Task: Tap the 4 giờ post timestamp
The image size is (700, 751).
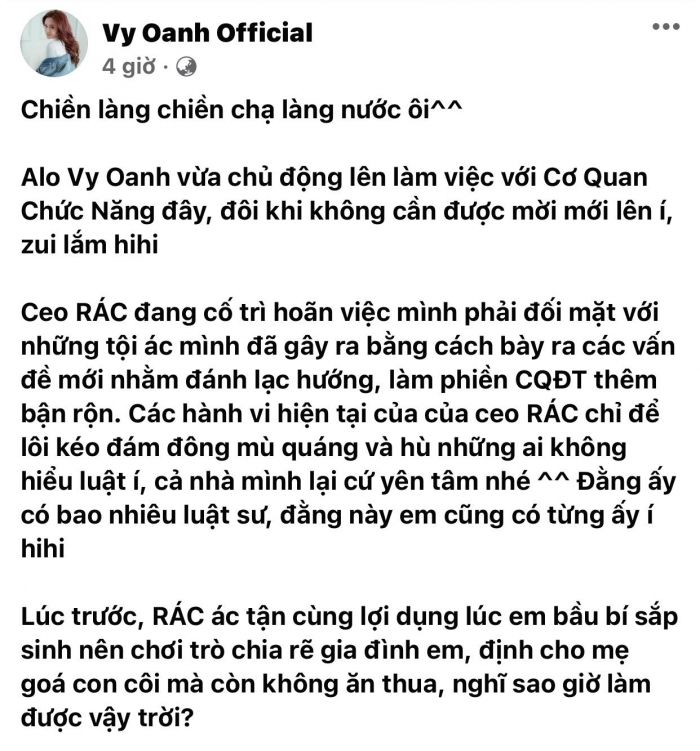Action: [x=127, y=67]
